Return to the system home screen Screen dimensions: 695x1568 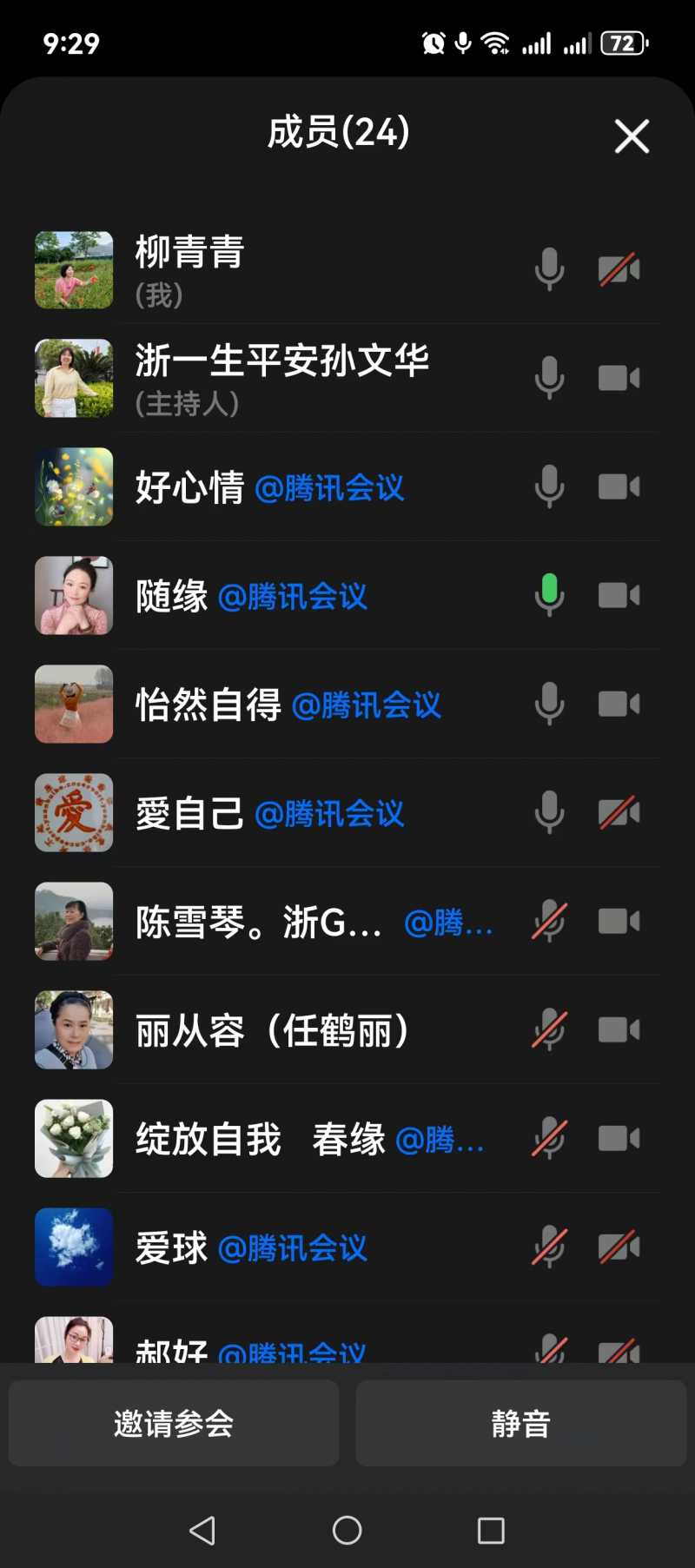[x=347, y=1530]
